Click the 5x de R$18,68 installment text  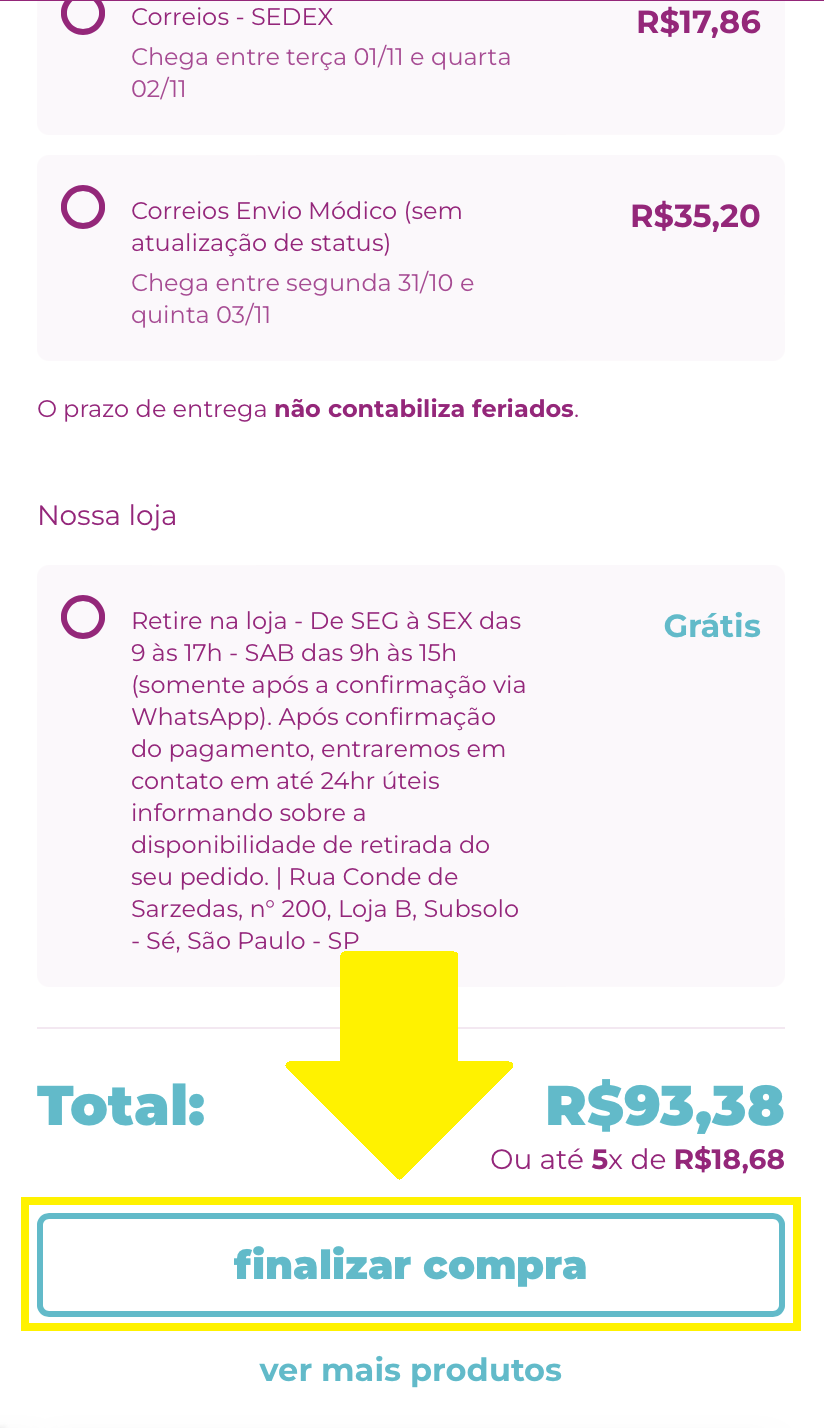(x=637, y=1159)
